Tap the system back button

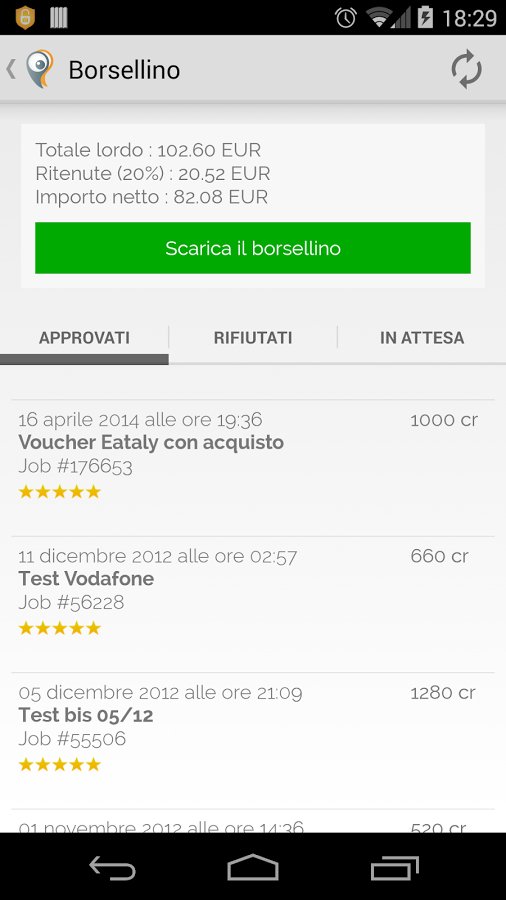(112, 867)
